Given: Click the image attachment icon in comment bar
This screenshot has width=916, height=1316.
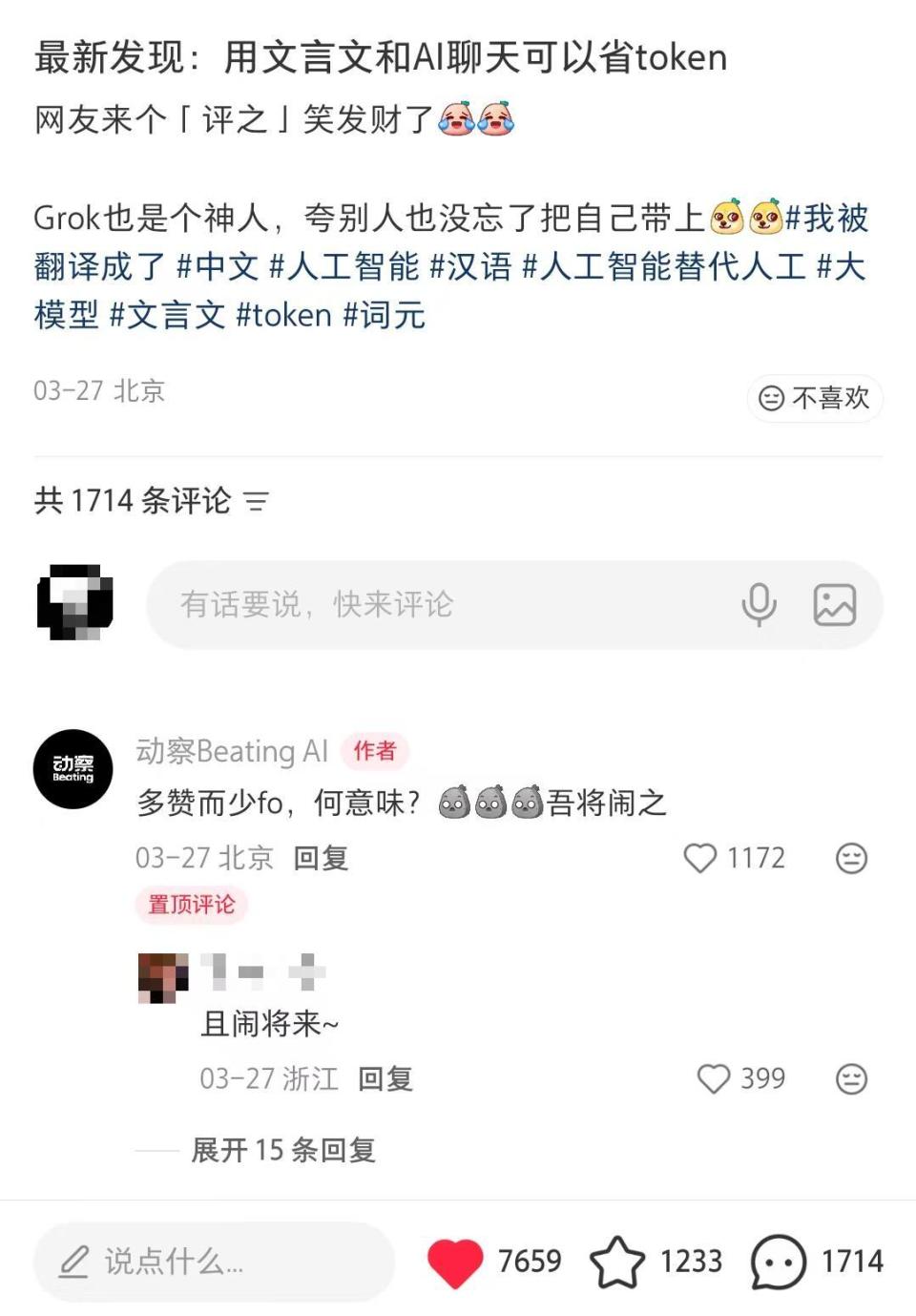Looking at the screenshot, I should 834,604.
